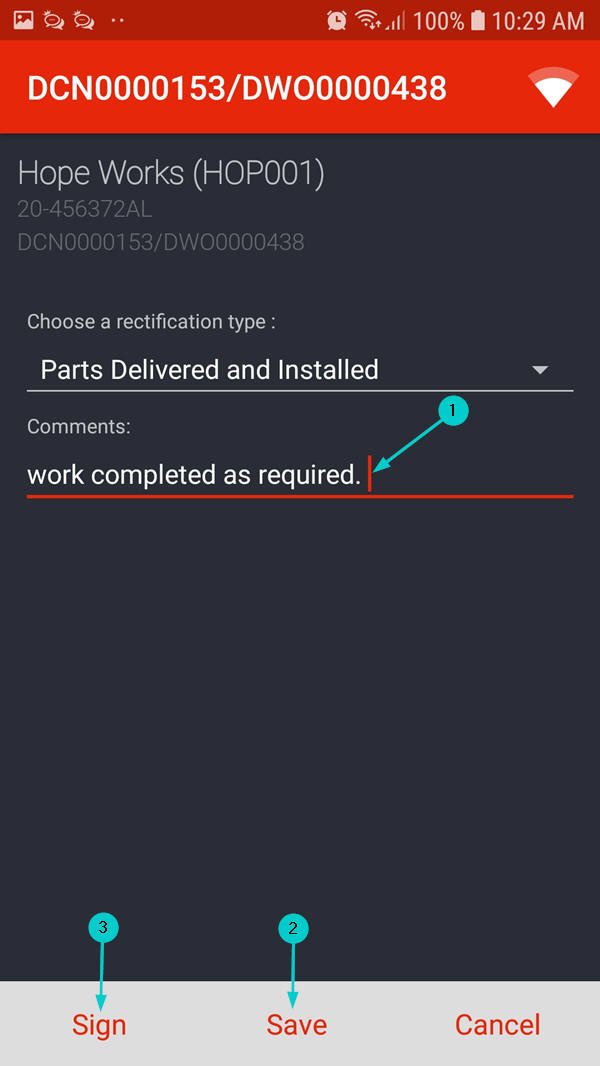Save the rectification details
Screen dimensions: 600x1066
297,1025
